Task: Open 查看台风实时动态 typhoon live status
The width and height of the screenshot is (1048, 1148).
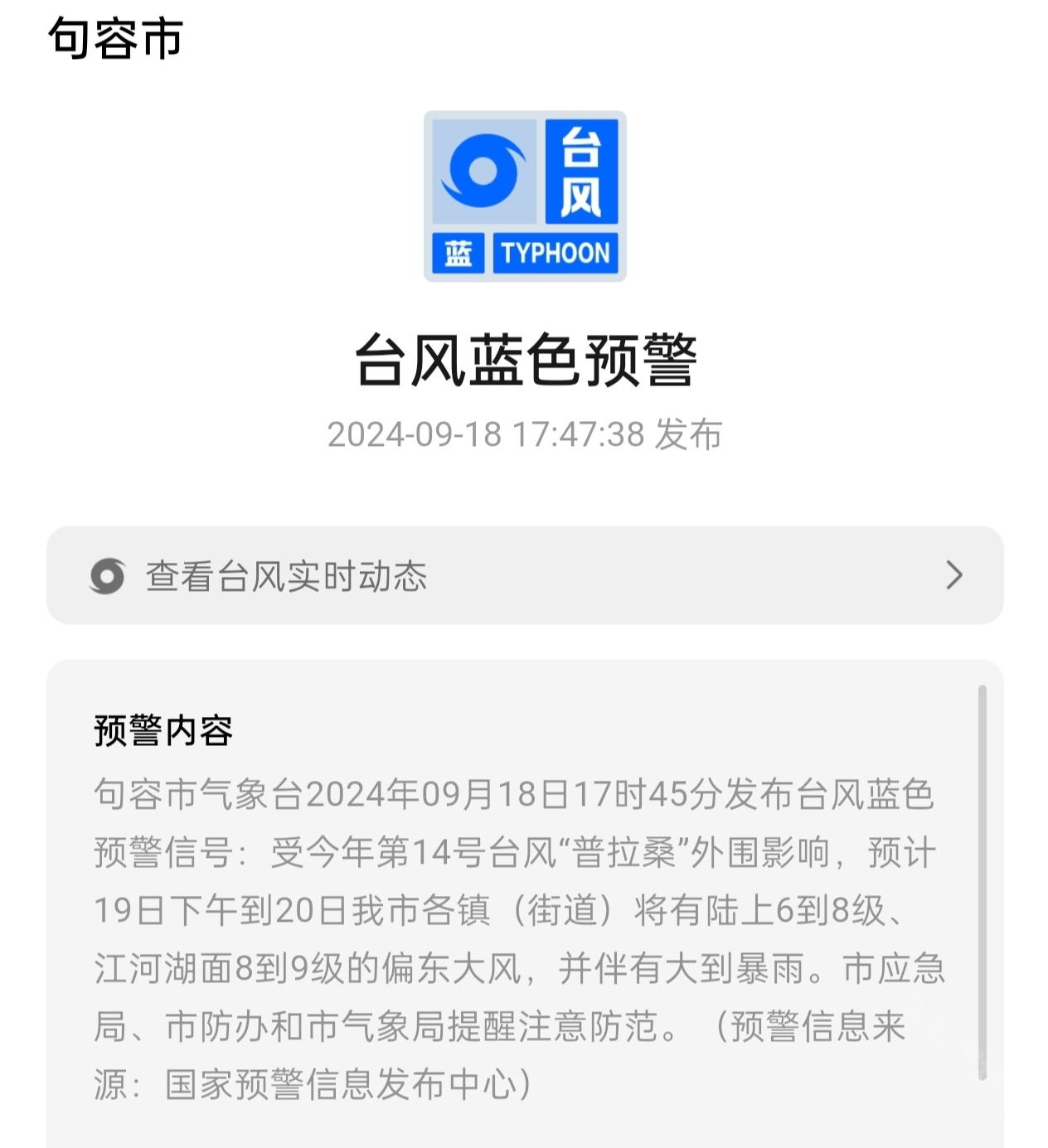Action: pyautogui.click(x=524, y=575)
